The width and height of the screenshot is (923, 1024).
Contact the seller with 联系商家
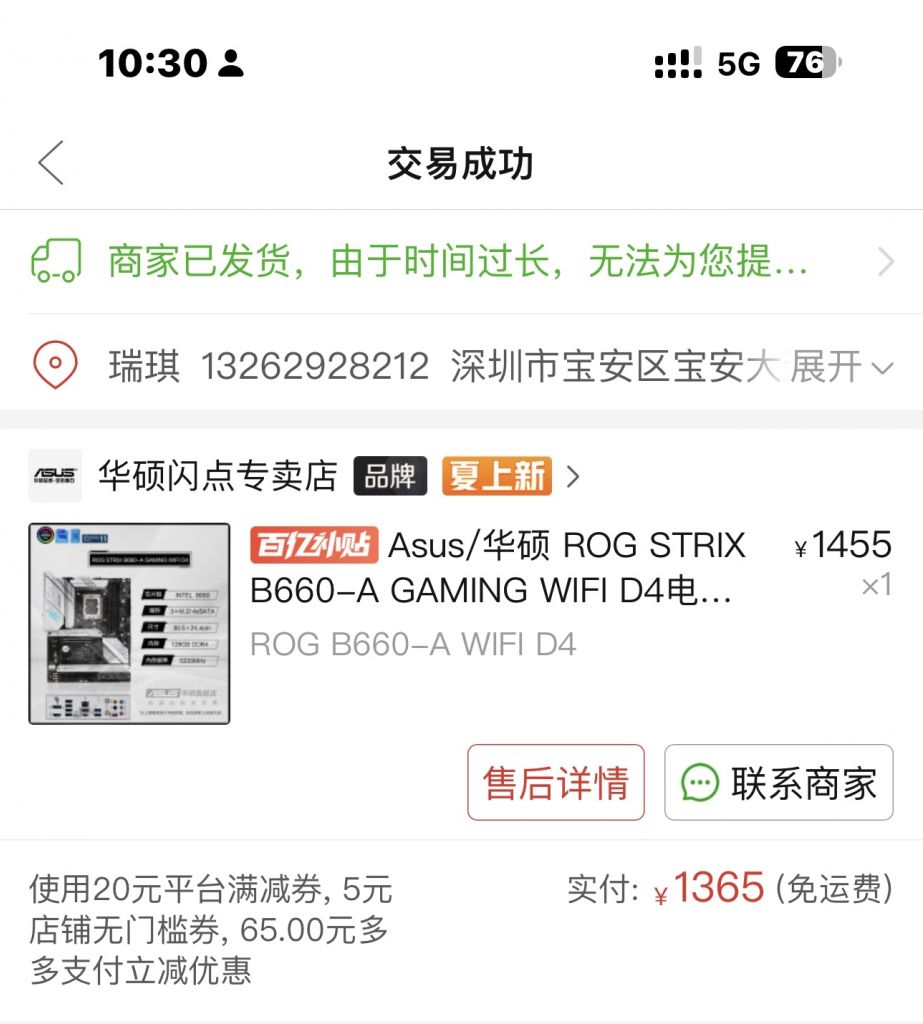tap(778, 782)
